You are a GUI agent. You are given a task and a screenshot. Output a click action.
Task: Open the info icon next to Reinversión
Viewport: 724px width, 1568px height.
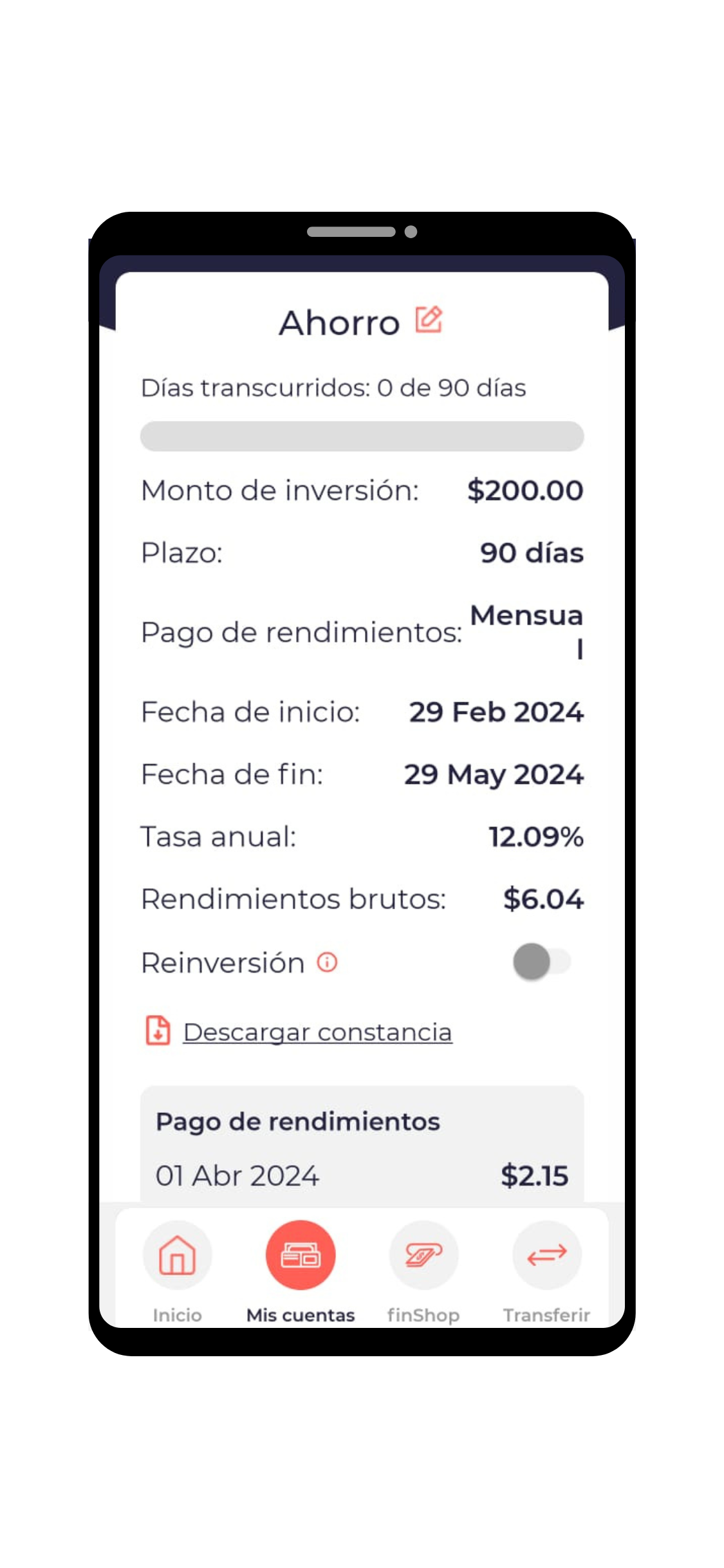pyautogui.click(x=328, y=962)
